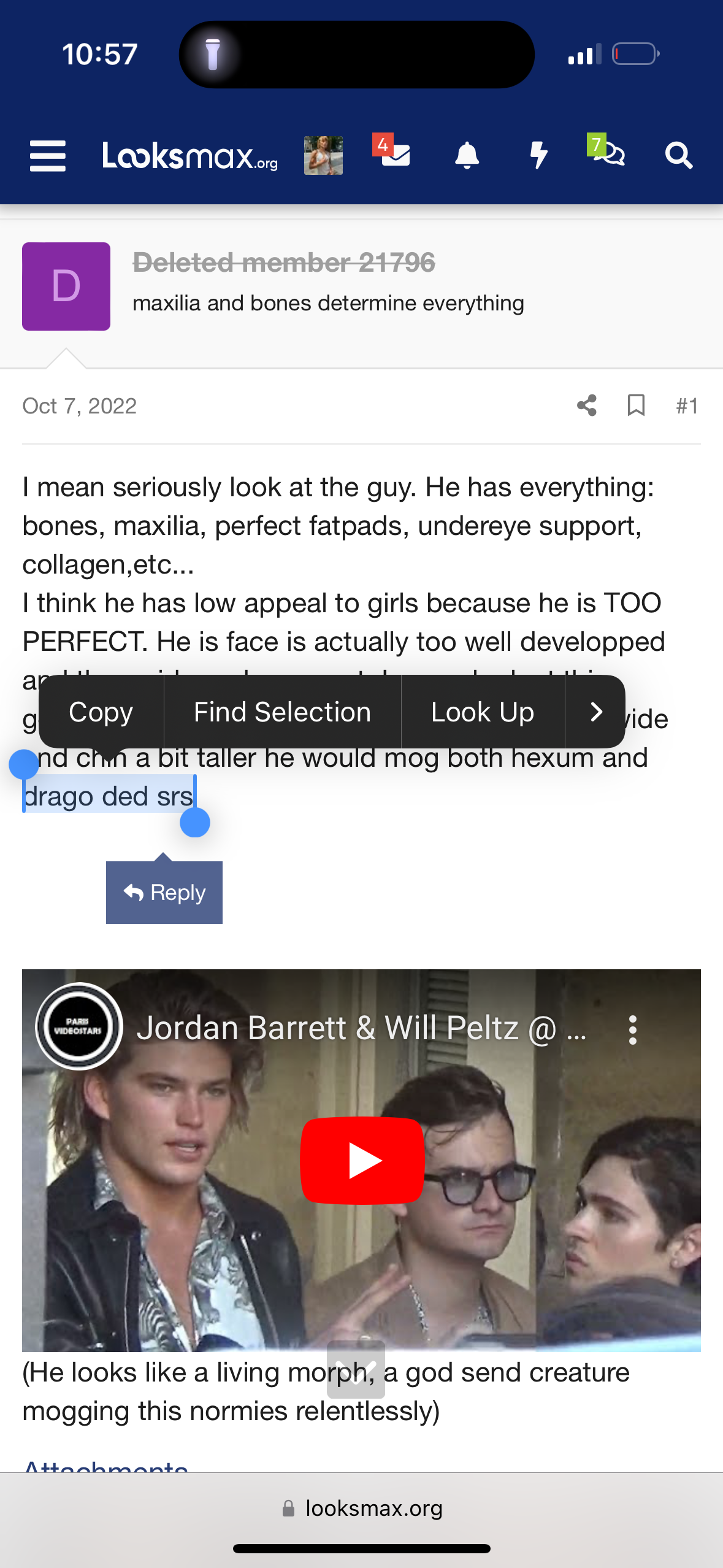Open the YouTube video overflow menu
The image size is (723, 1568).
pos(632,1029)
